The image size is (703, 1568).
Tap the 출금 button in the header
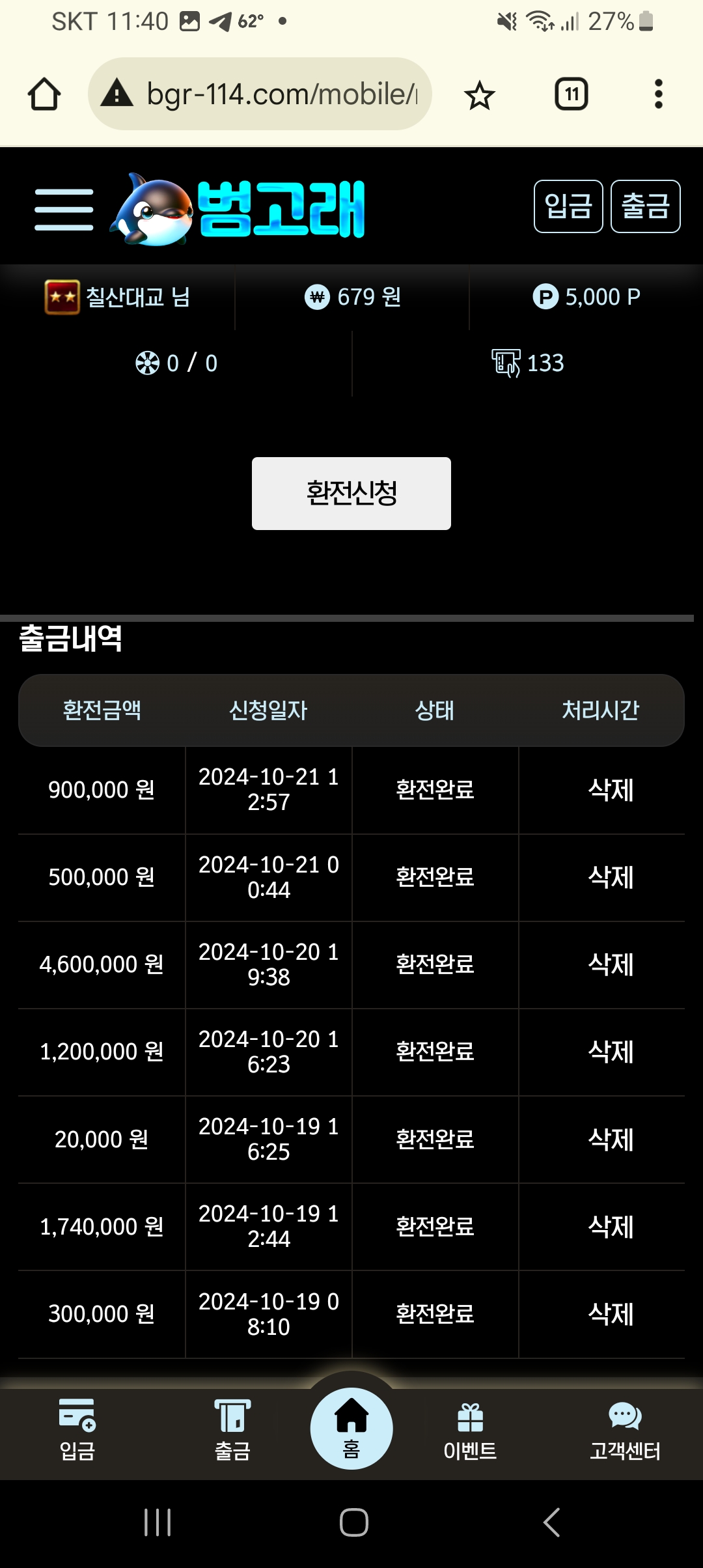(645, 206)
